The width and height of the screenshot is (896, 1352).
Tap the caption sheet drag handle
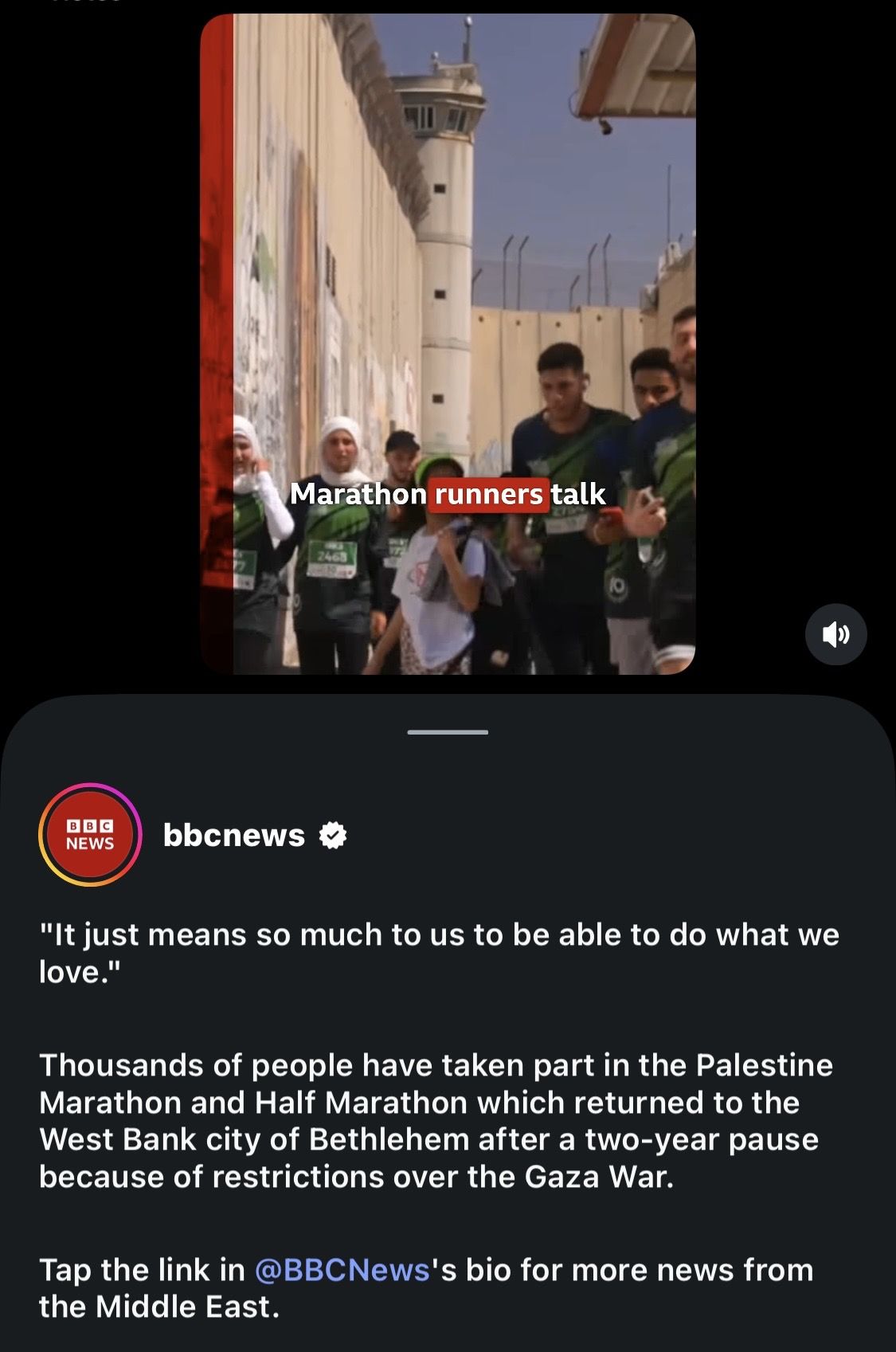[x=448, y=731]
